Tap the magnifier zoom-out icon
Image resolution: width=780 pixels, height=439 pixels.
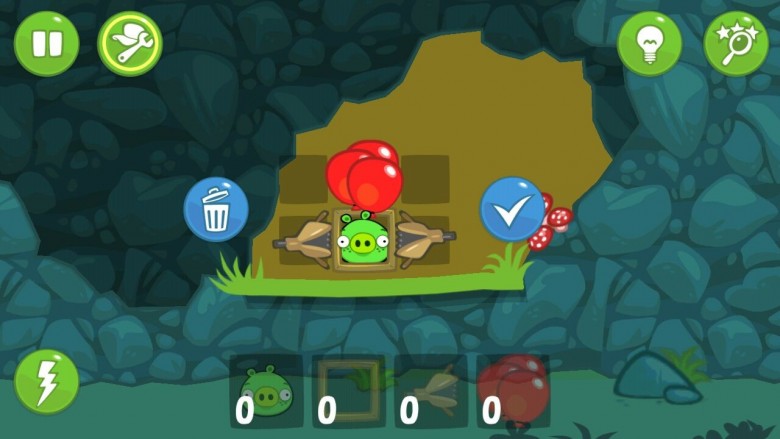735,43
